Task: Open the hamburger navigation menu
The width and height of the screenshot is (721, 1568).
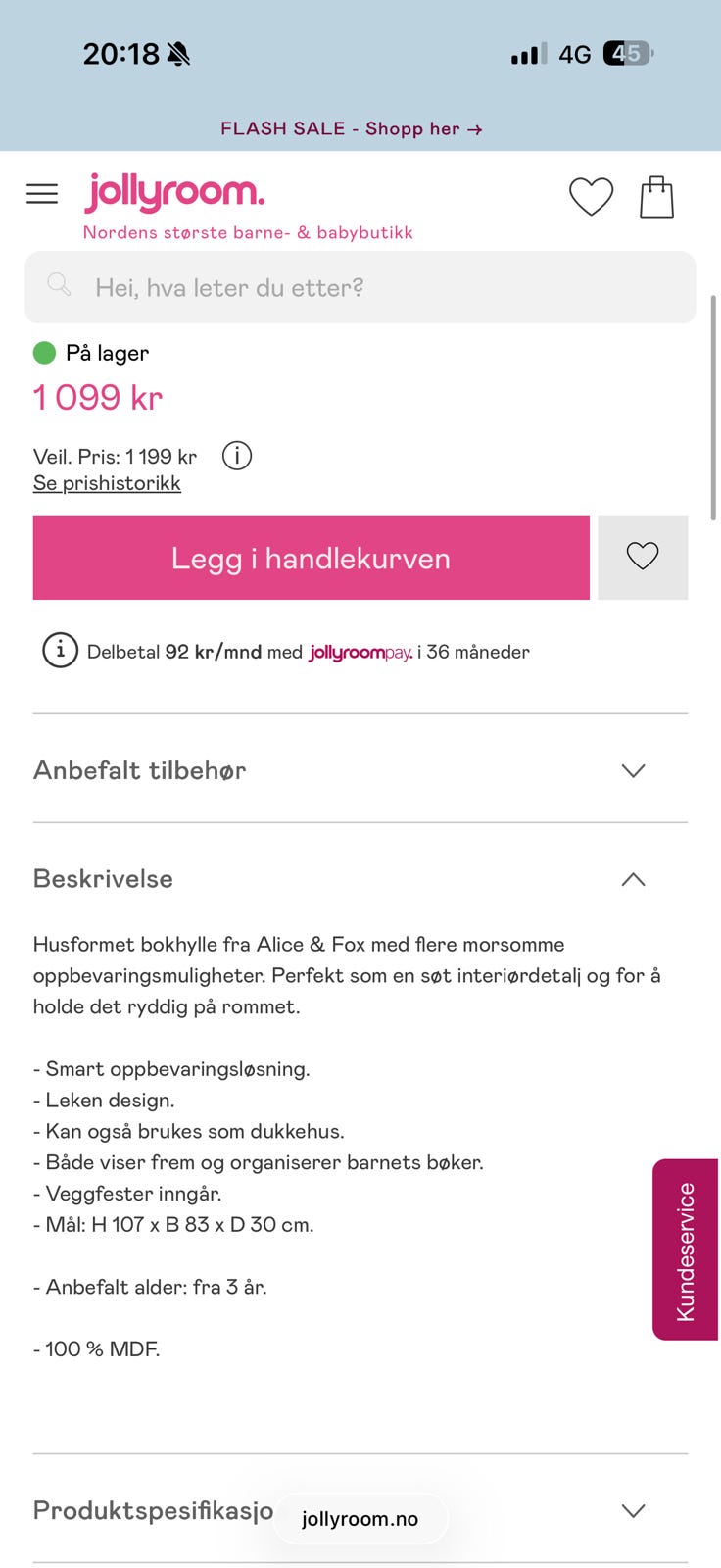Action: [x=42, y=193]
